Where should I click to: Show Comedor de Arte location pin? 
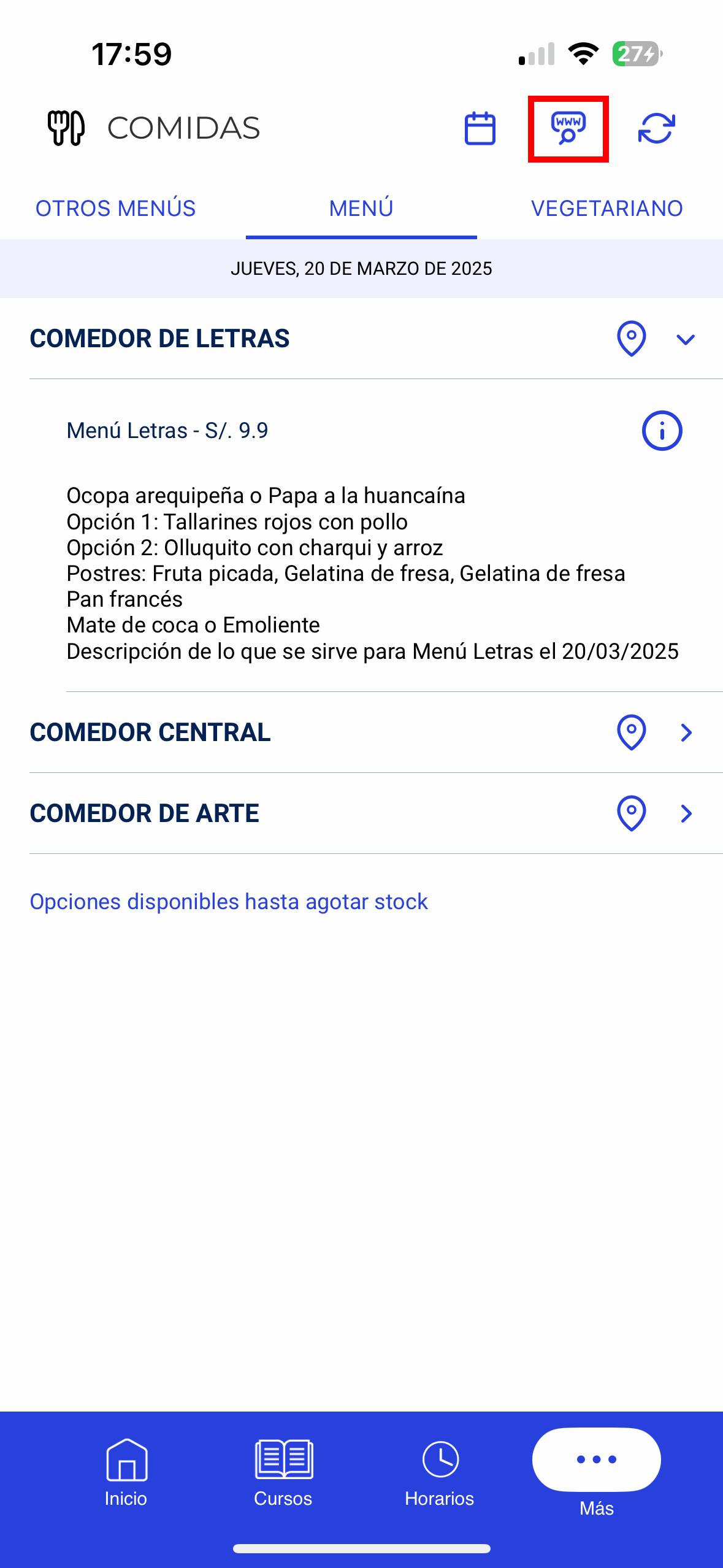[x=631, y=813]
